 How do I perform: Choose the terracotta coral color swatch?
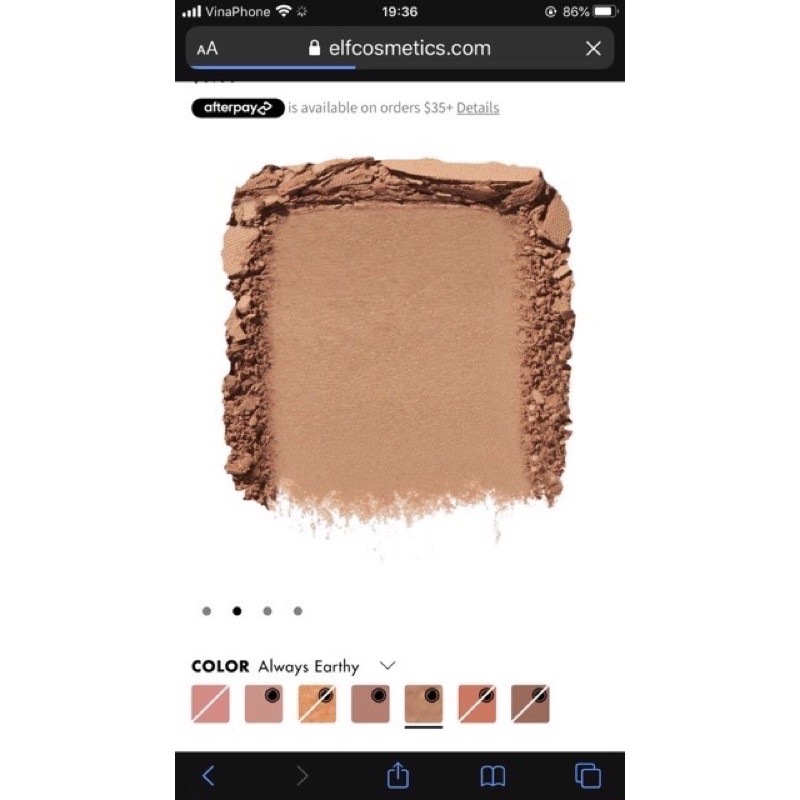pos(477,704)
